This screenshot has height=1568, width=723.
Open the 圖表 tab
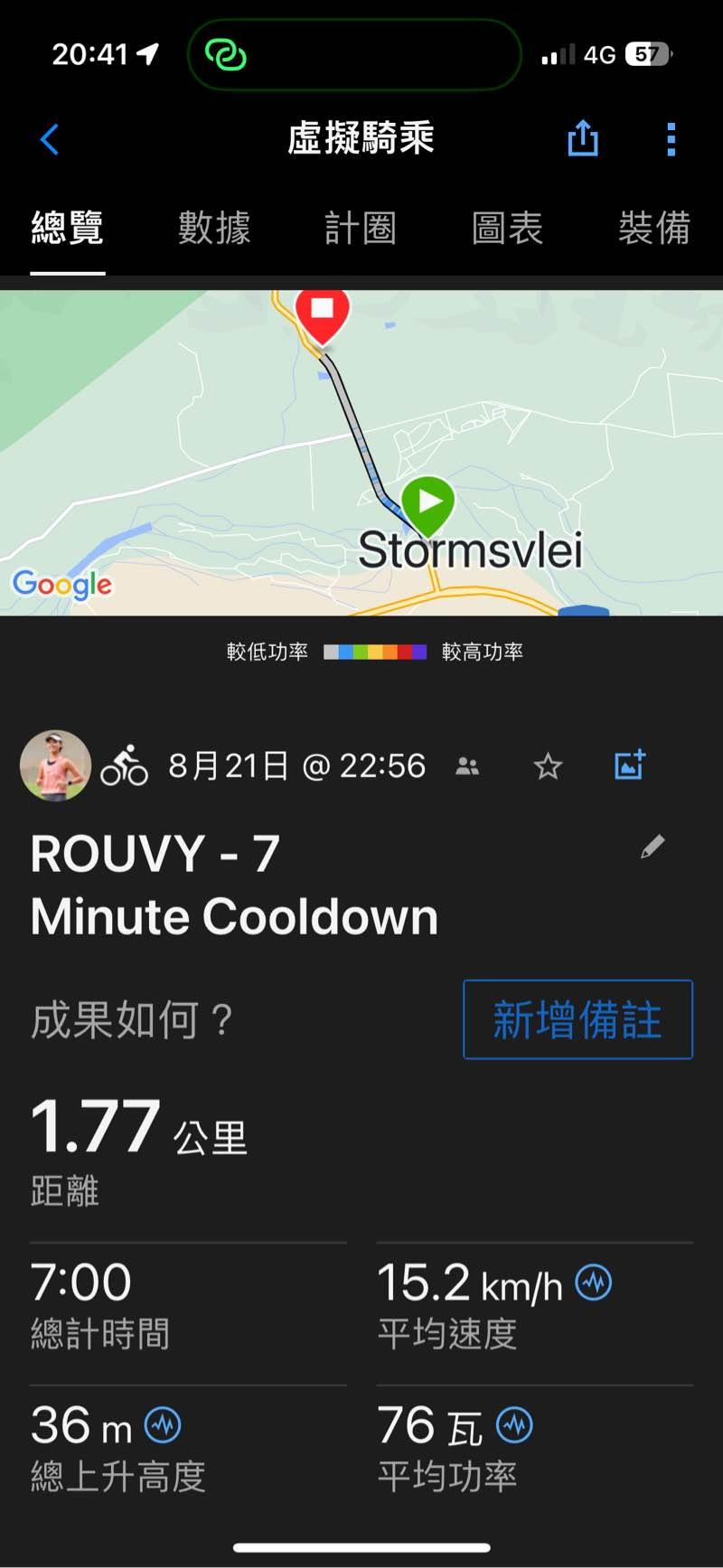pos(507,228)
